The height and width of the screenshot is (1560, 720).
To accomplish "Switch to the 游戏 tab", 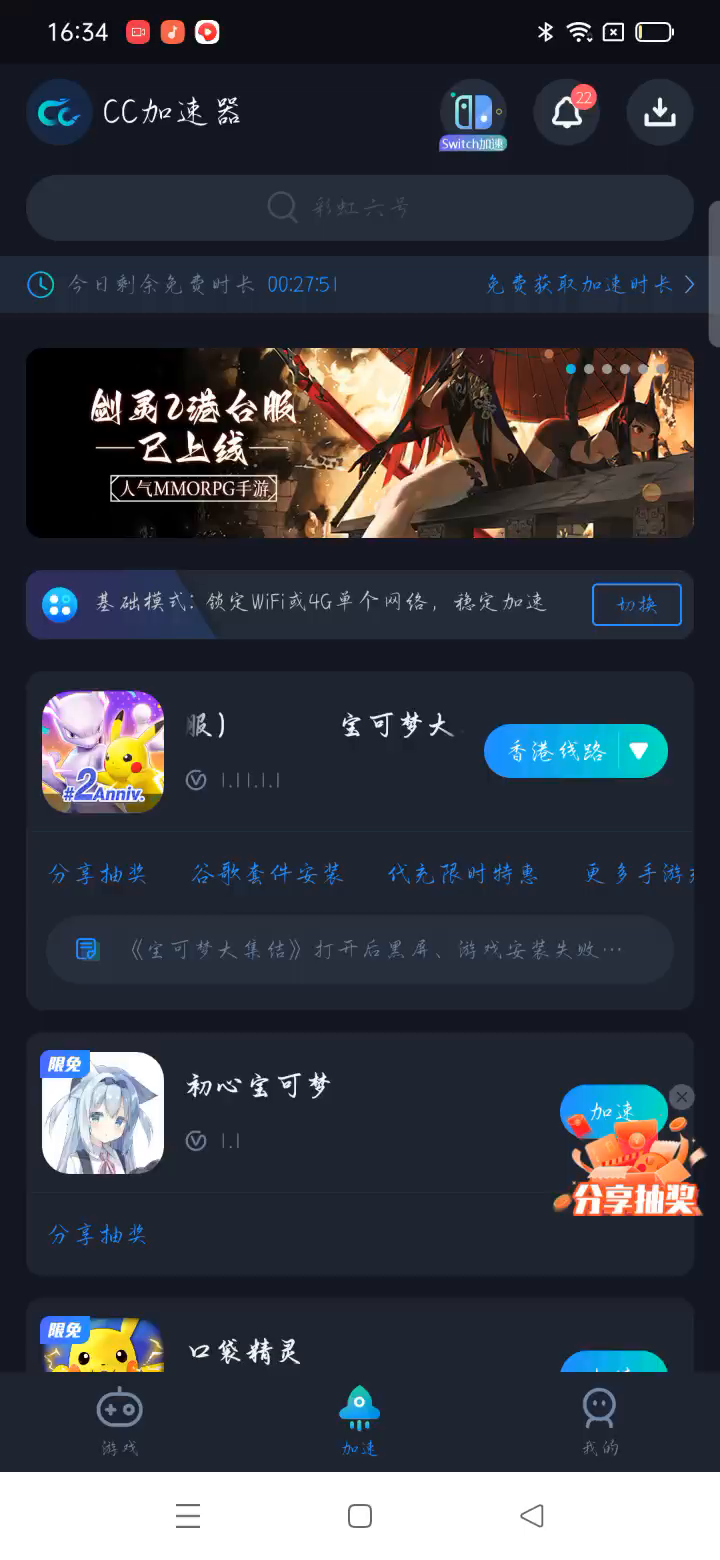I will 119,1421.
